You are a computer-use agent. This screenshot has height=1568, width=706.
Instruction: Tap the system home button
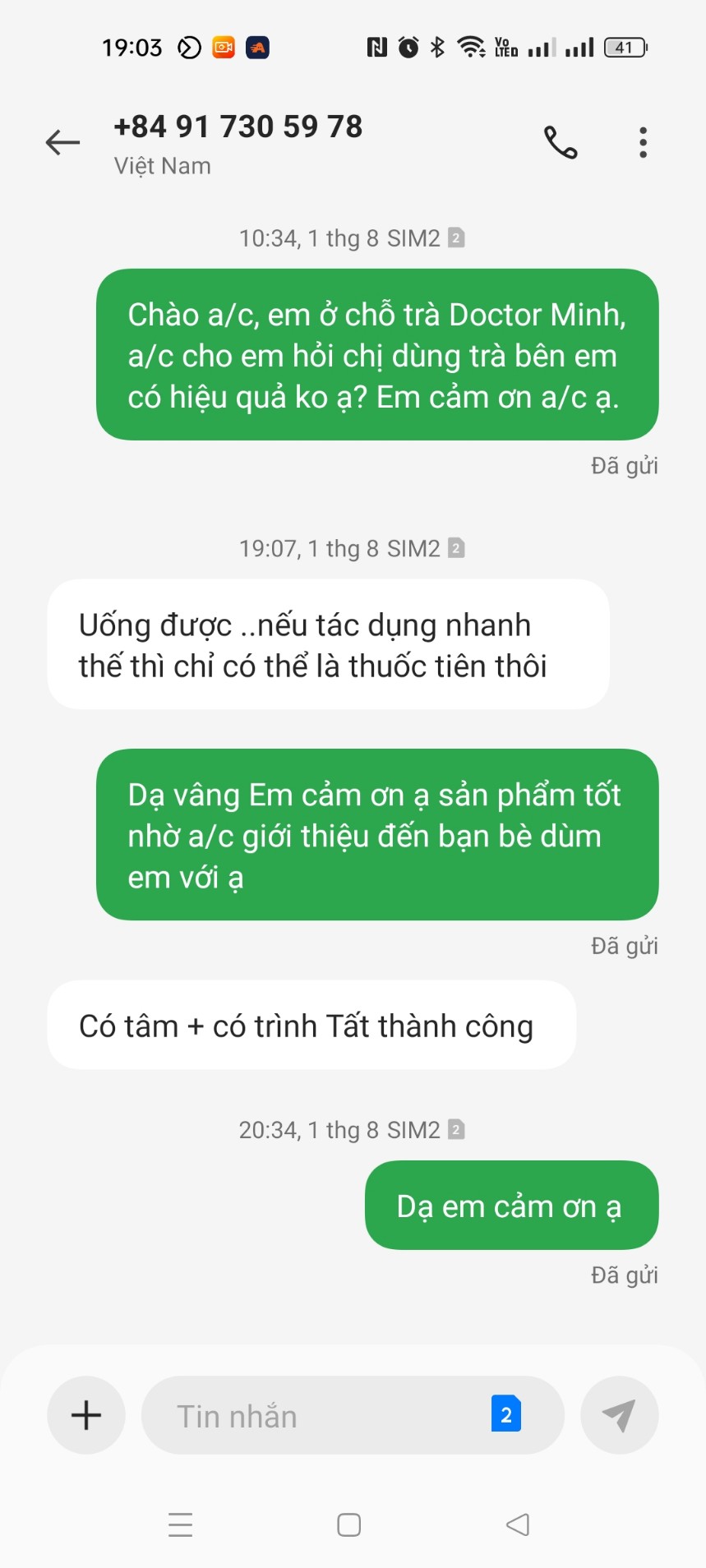[x=349, y=1525]
